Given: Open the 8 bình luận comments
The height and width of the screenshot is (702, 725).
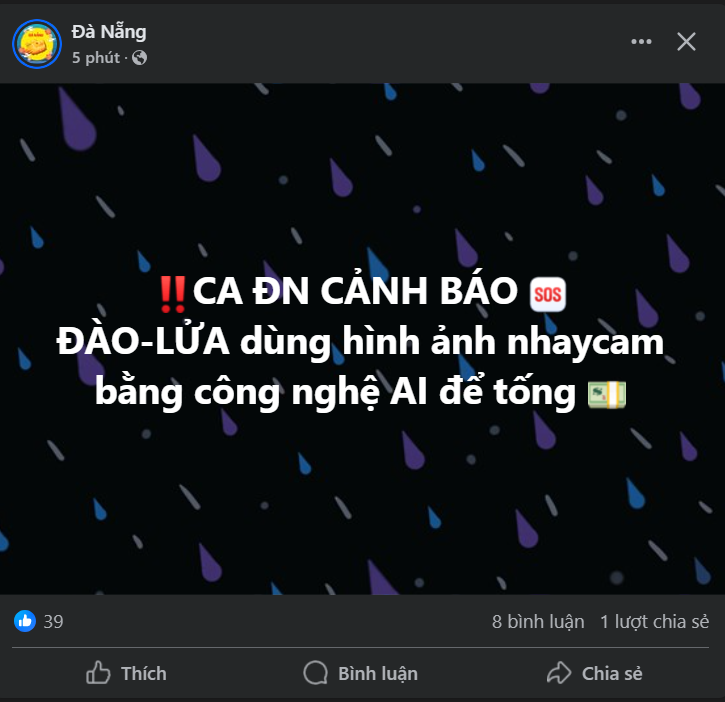Looking at the screenshot, I should tap(538, 622).
